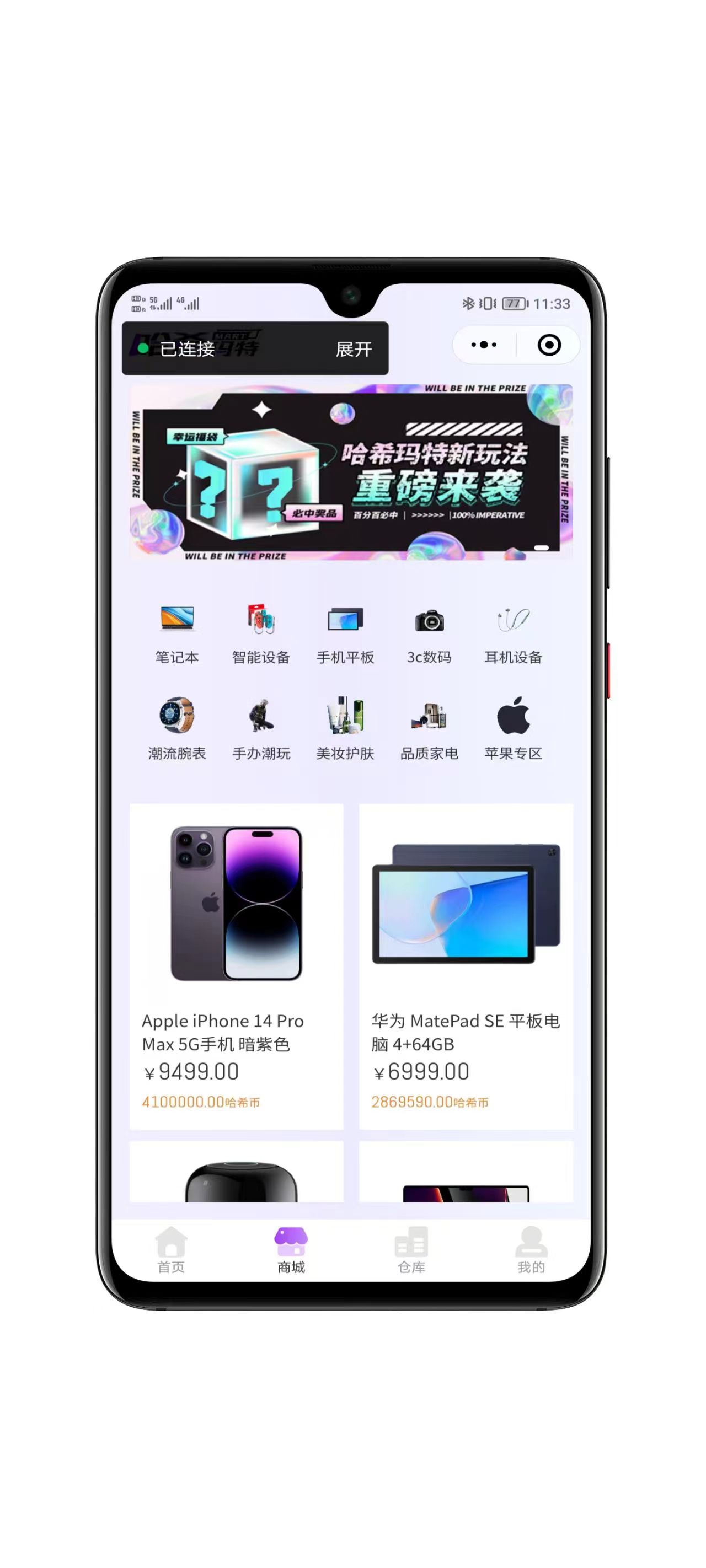Go to the 仓库 tab

pyautogui.click(x=411, y=1250)
